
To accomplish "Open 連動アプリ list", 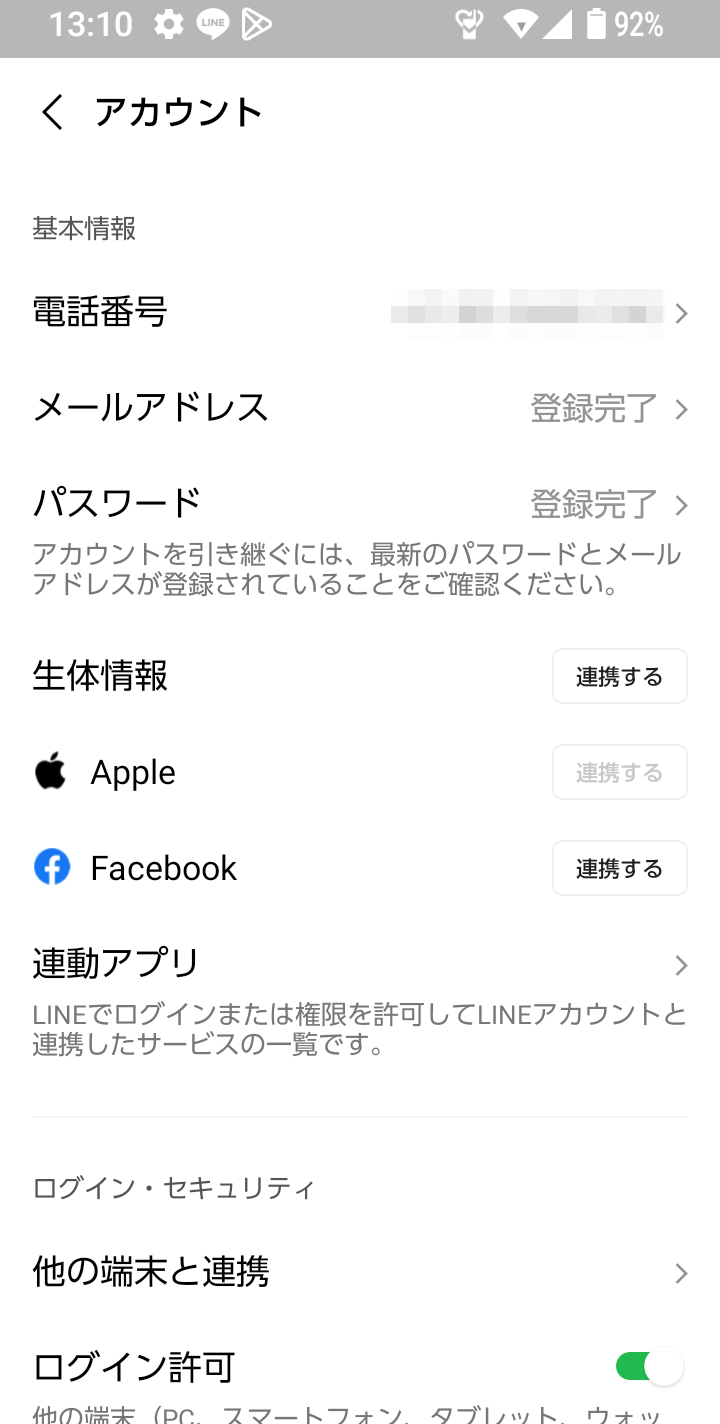I will point(360,966).
